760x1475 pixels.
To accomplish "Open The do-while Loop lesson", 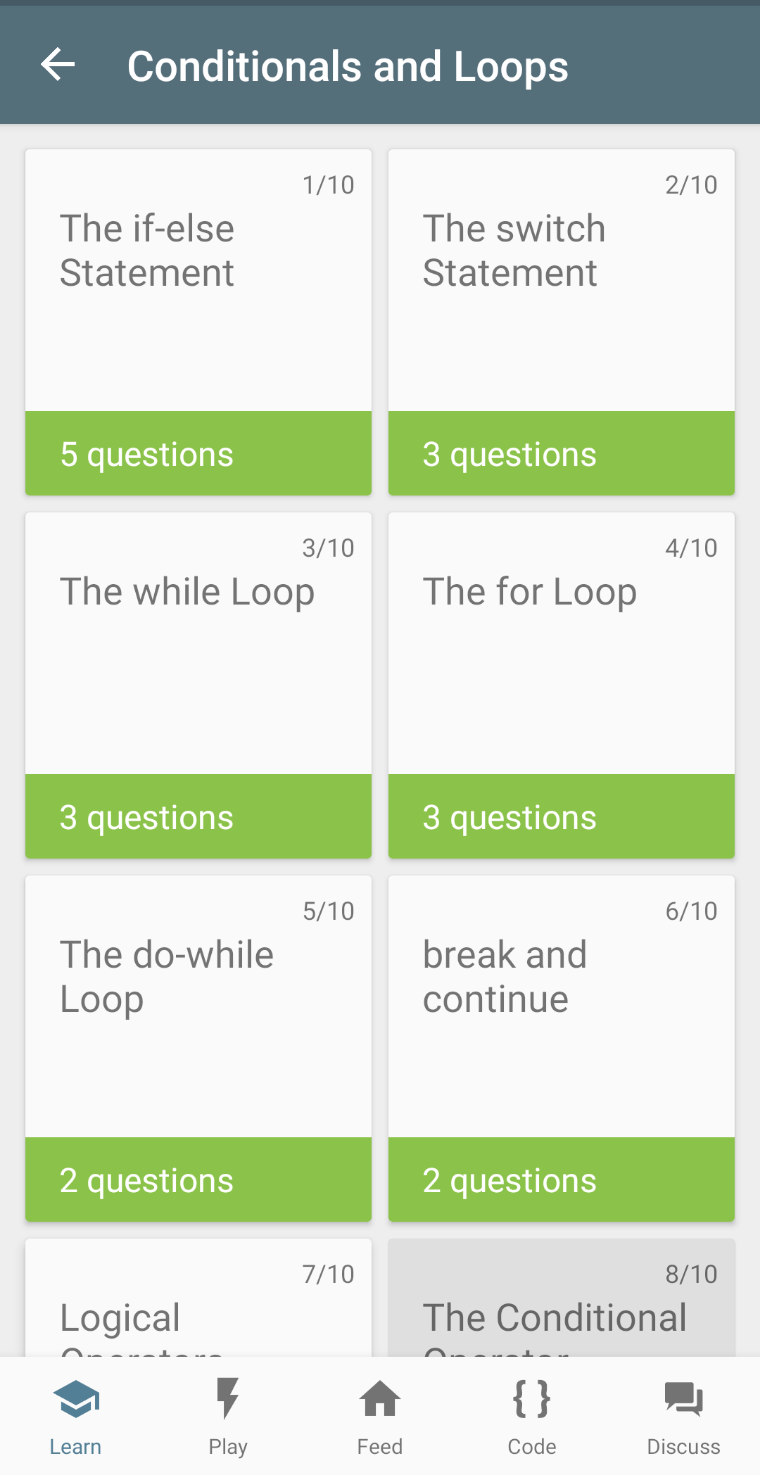I will point(198,1048).
